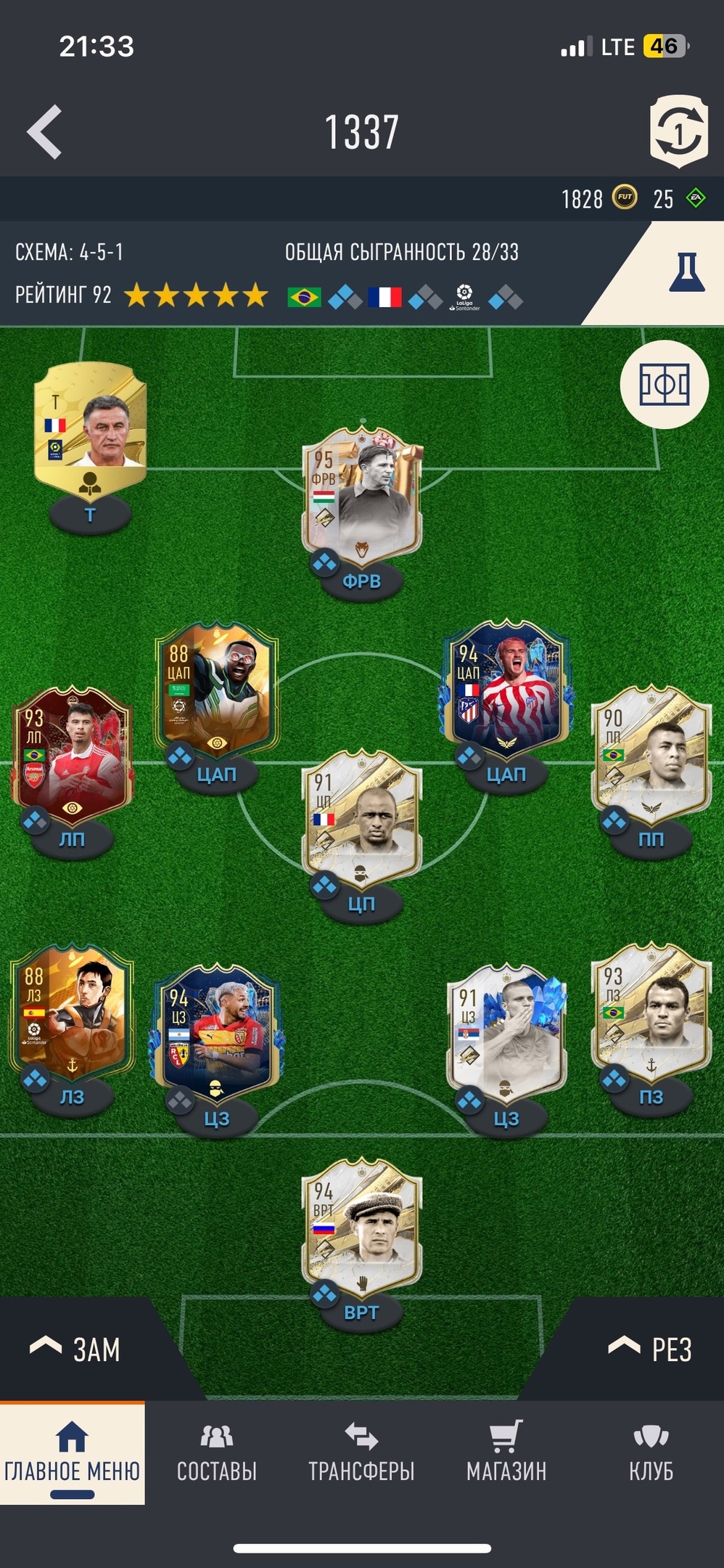Image resolution: width=724 pixels, height=1568 pixels.
Task: Switch to the Трансферы tab
Action: click(361, 1453)
